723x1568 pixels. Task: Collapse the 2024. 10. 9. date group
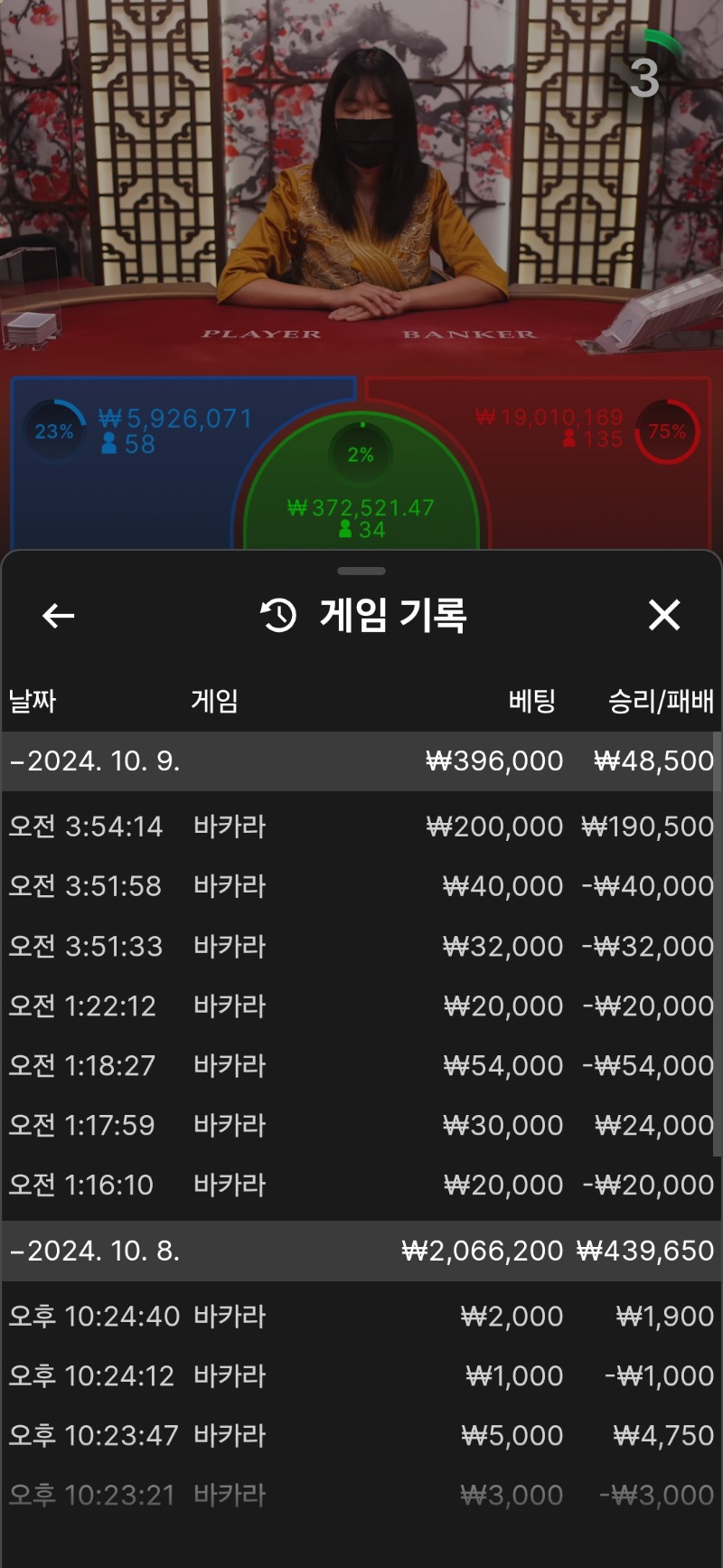[95, 761]
